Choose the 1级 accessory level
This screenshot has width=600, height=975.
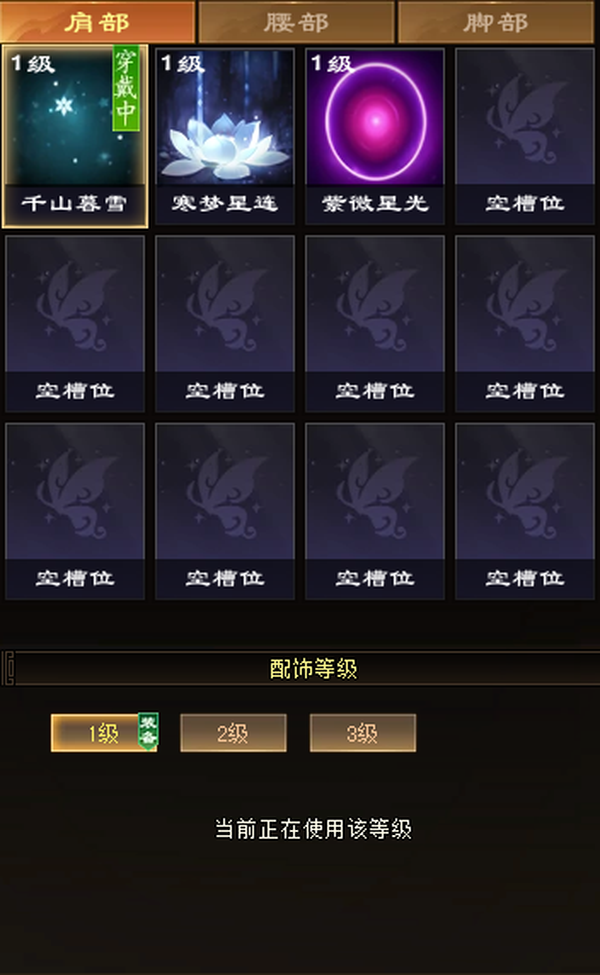point(104,732)
